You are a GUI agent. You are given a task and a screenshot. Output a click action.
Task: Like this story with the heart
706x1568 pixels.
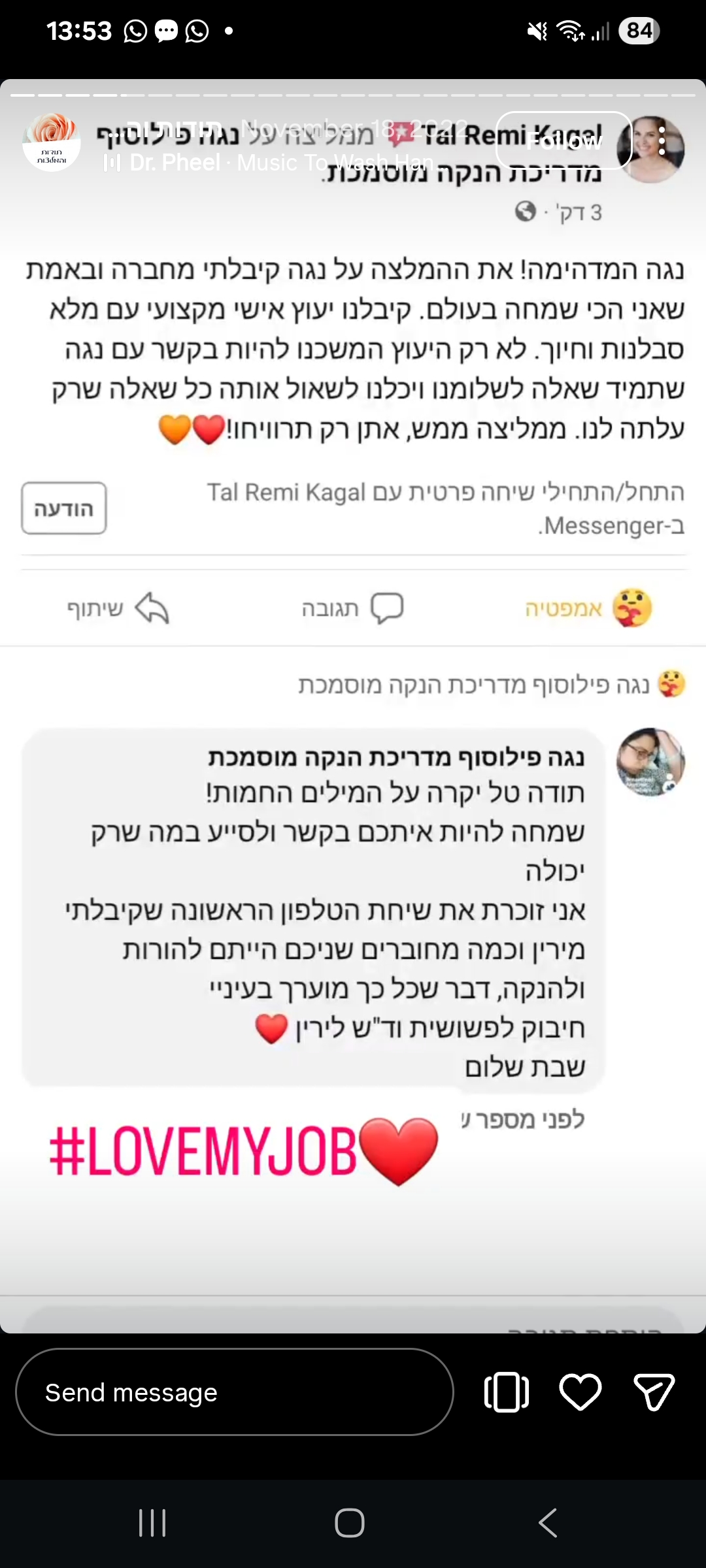tap(580, 1392)
